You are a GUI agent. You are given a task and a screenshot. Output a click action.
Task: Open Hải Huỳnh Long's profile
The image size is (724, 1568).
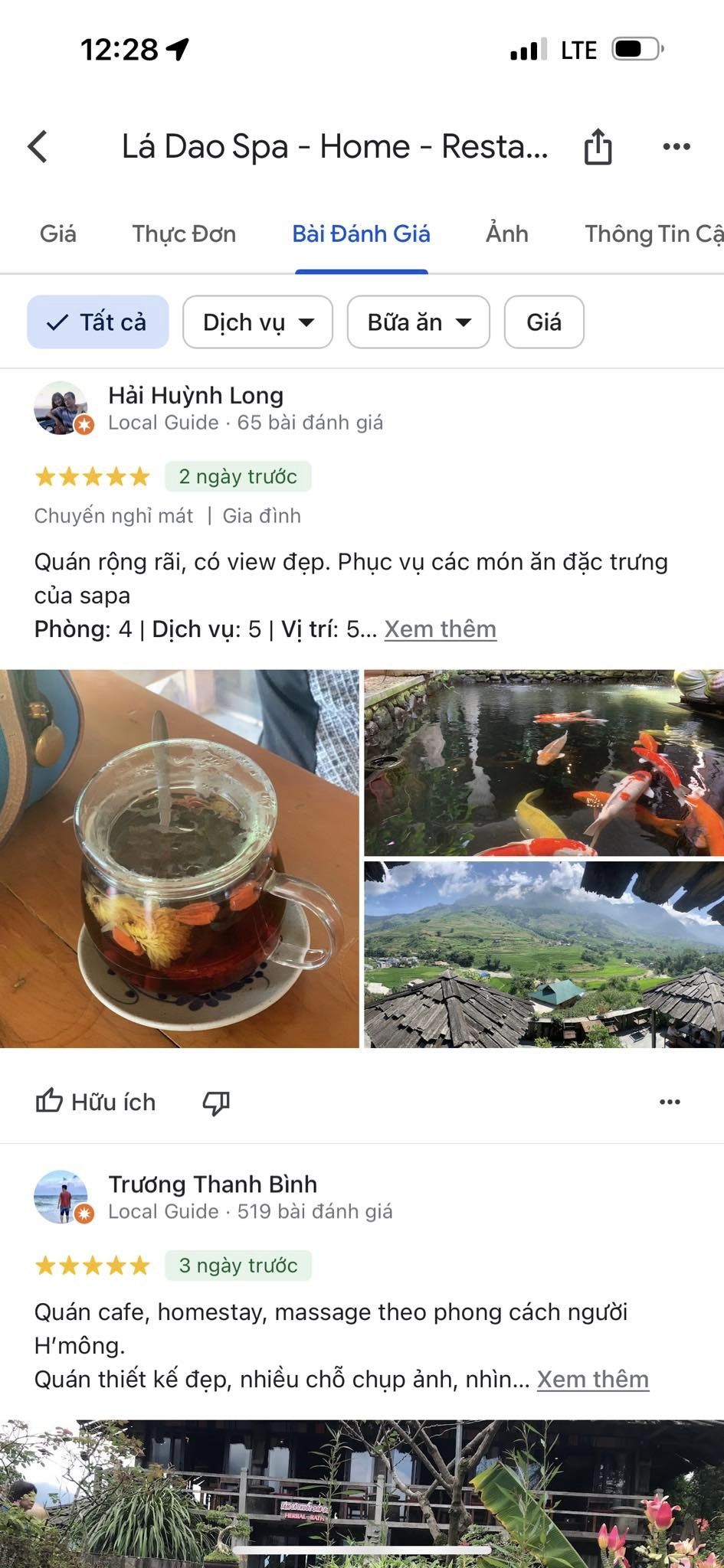(x=195, y=395)
